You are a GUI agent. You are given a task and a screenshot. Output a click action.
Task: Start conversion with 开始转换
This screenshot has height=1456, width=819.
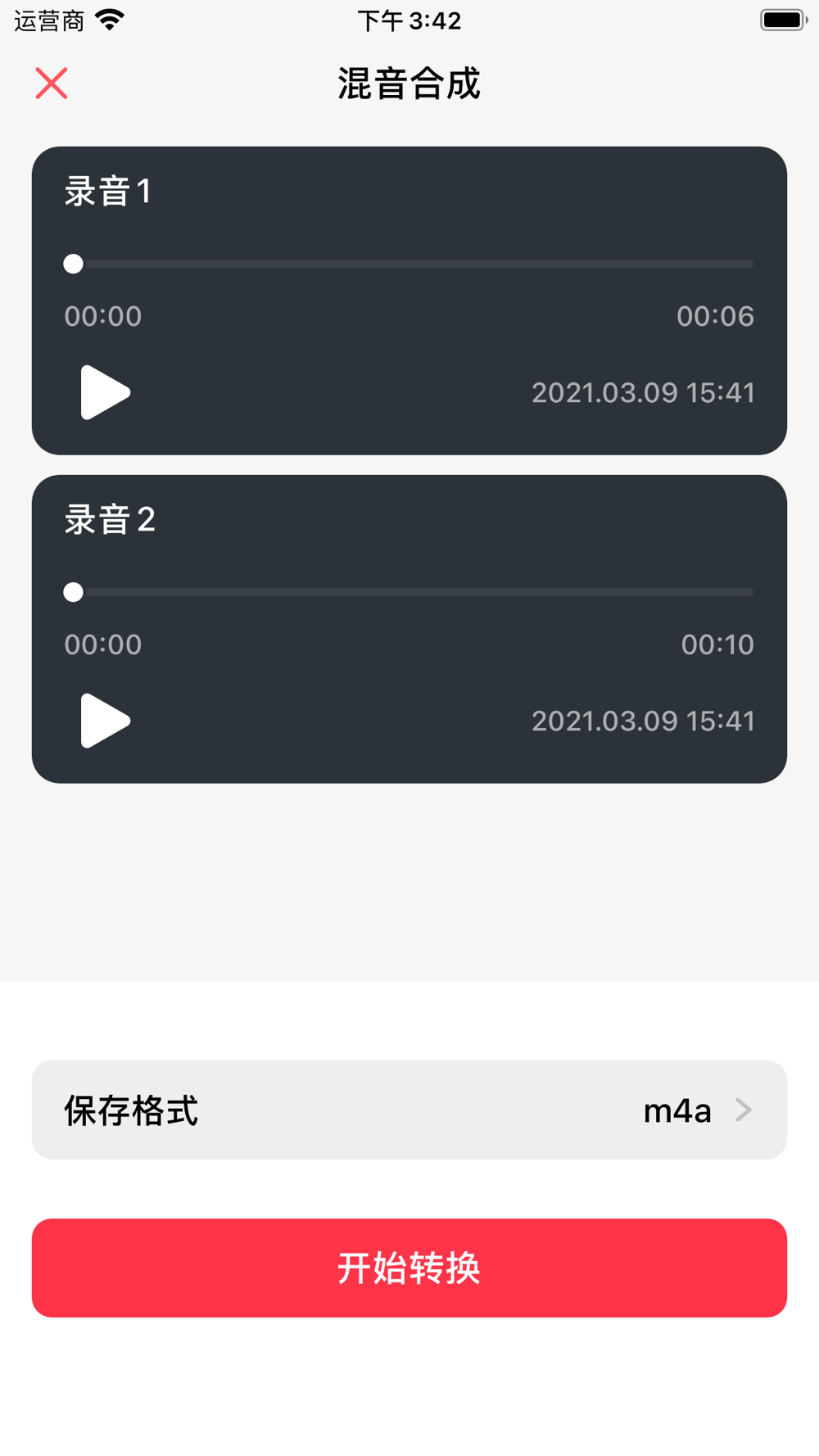(409, 1268)
